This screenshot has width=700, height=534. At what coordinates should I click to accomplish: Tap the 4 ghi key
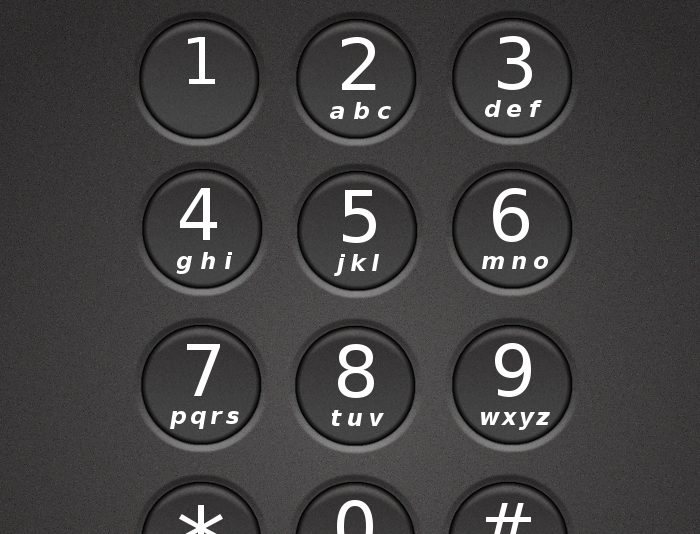(202, 229)
